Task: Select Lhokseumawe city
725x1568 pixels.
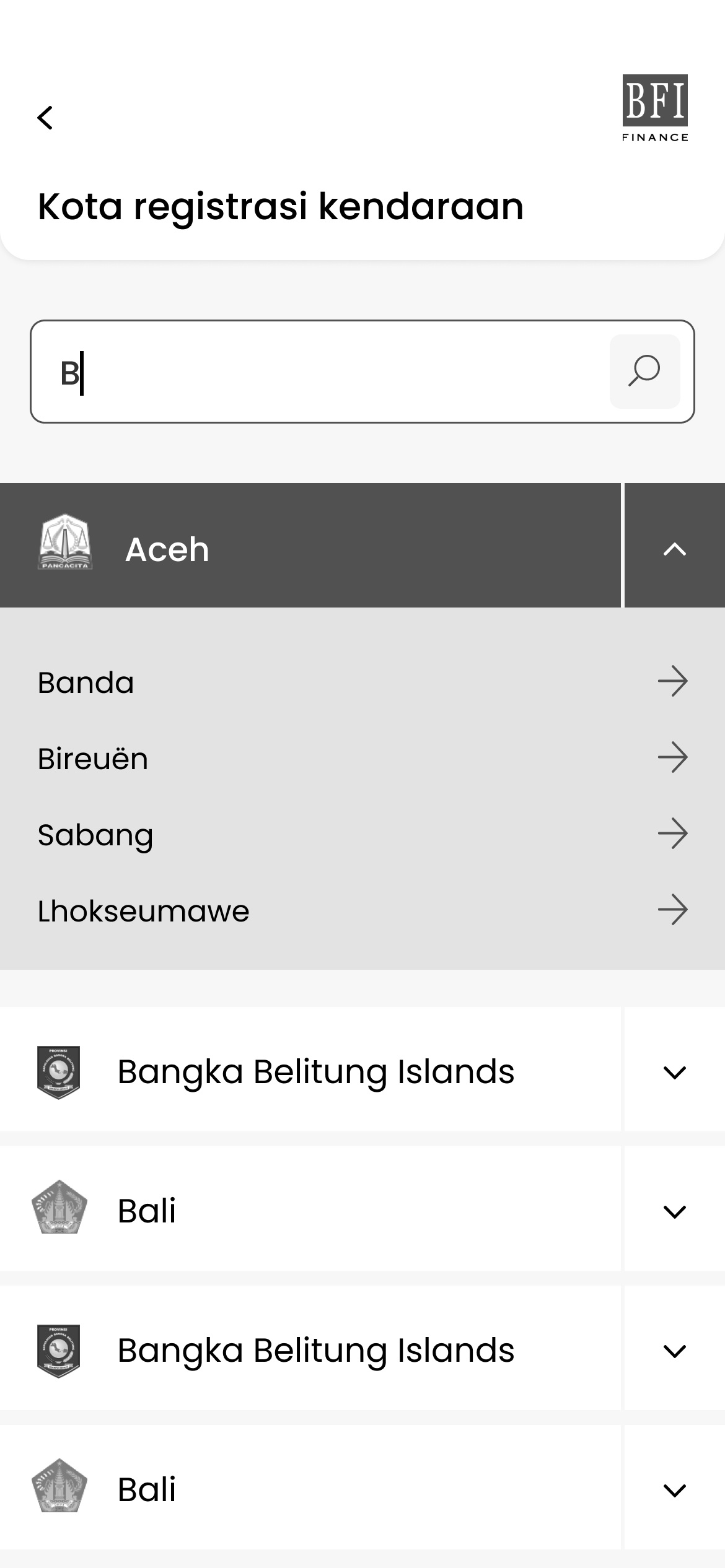Action: 362,911
